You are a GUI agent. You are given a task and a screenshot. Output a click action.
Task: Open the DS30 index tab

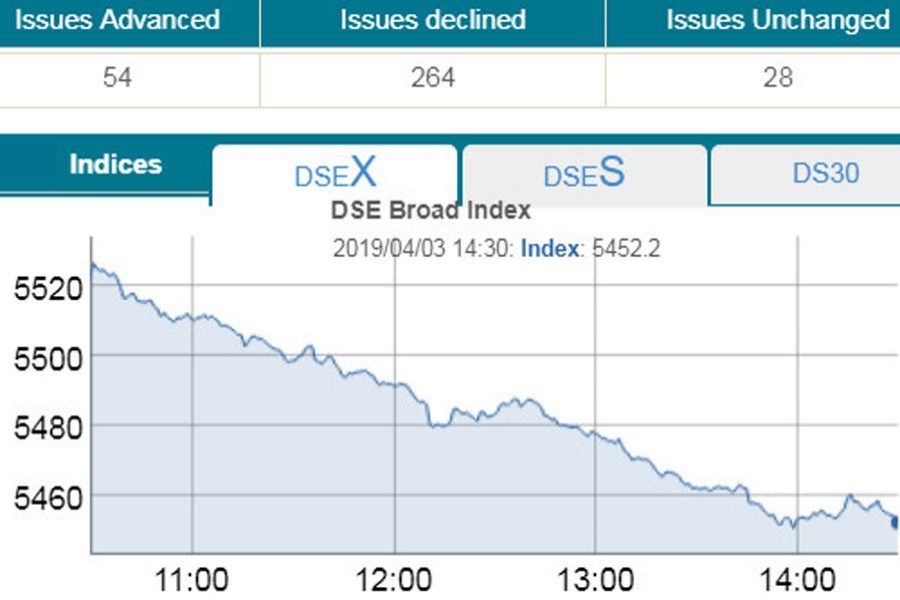825,173
